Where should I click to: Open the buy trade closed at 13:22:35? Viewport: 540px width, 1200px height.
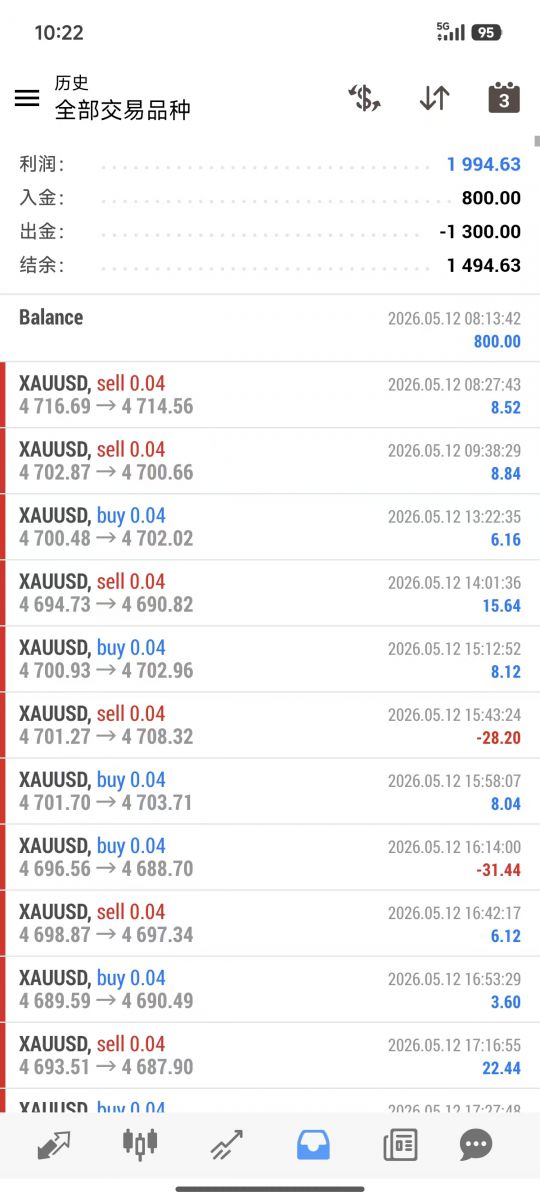pyautogui.click(x=270, y=527)
